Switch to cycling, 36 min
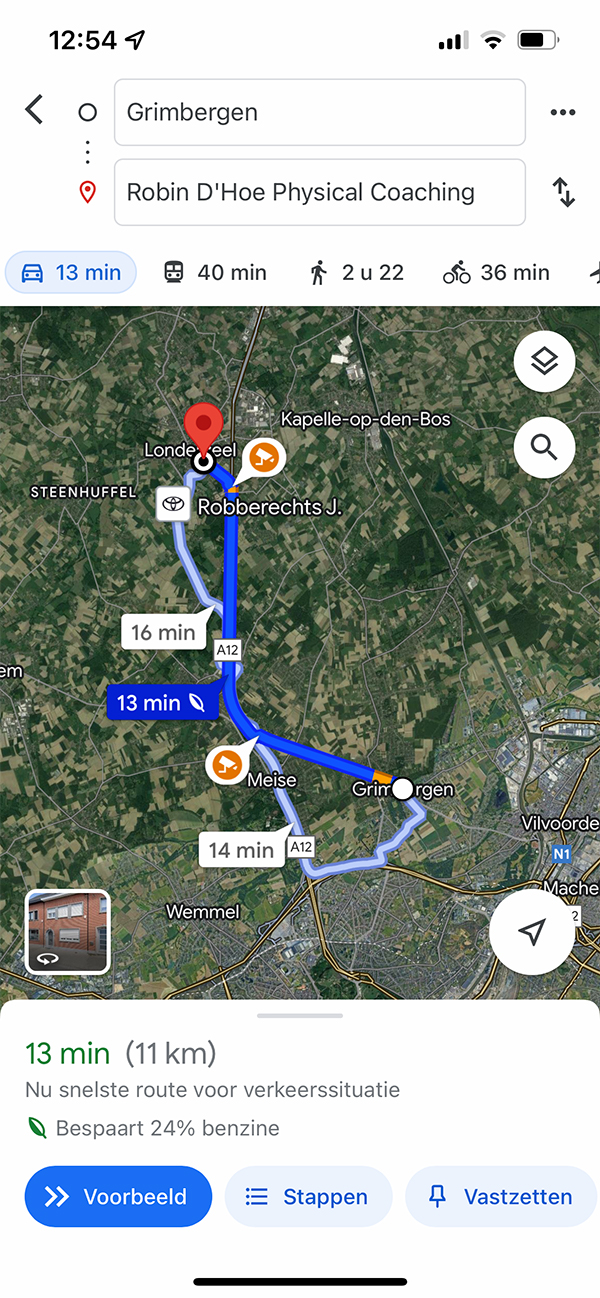Image resolution: width=600 pixels, height=1298 pixels. (496, 272)
